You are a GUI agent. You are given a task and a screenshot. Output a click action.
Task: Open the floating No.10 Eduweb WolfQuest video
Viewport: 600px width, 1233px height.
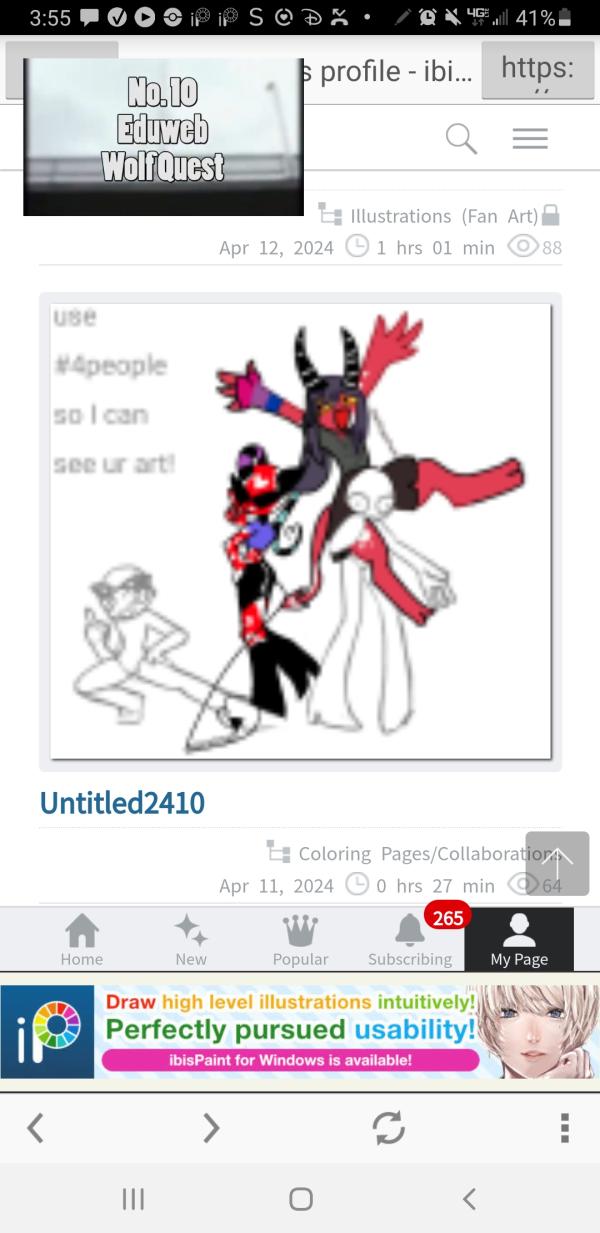(x=163, y=136)
